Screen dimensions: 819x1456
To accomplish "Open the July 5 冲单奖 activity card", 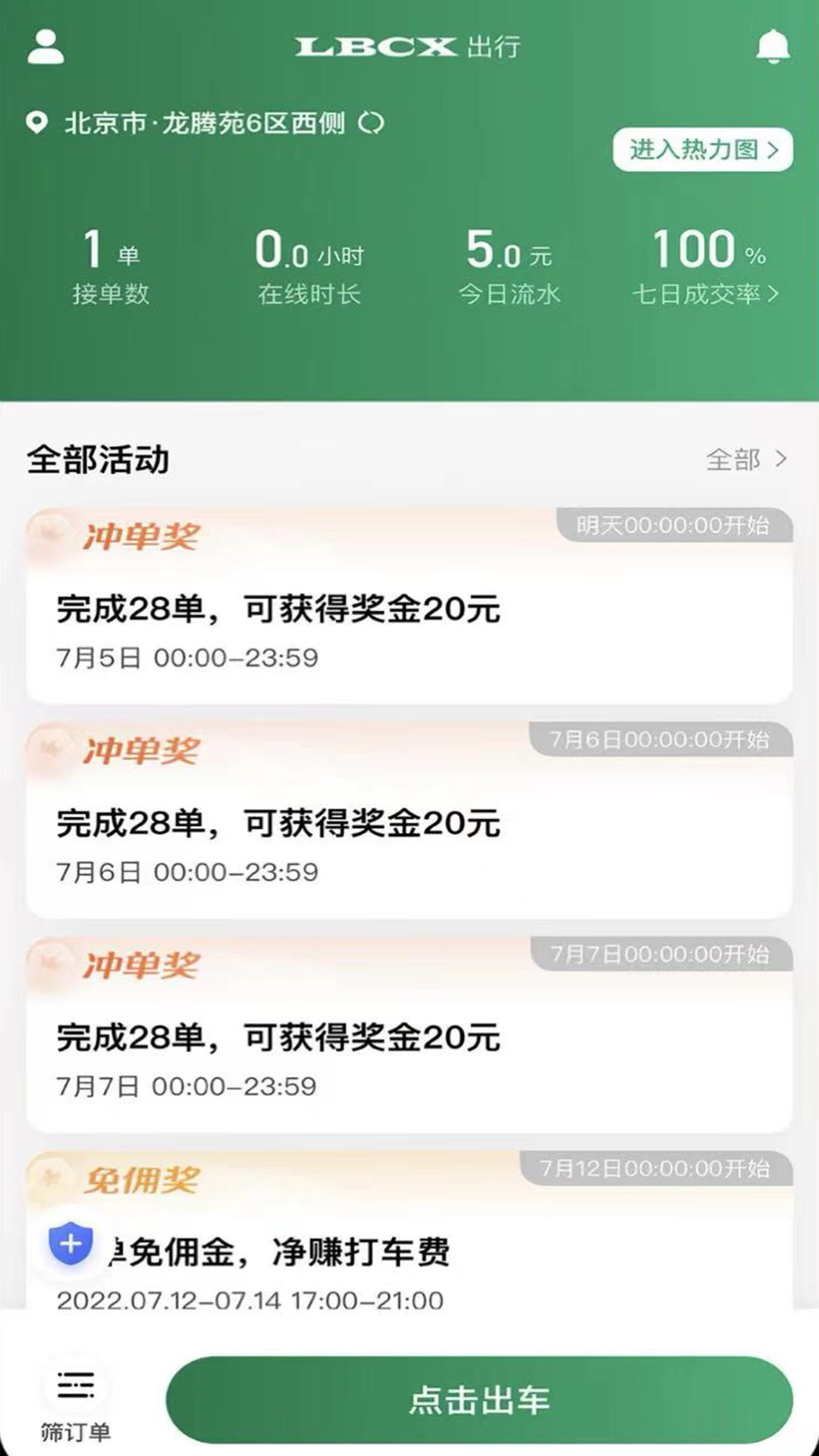I will pos(409,599).
